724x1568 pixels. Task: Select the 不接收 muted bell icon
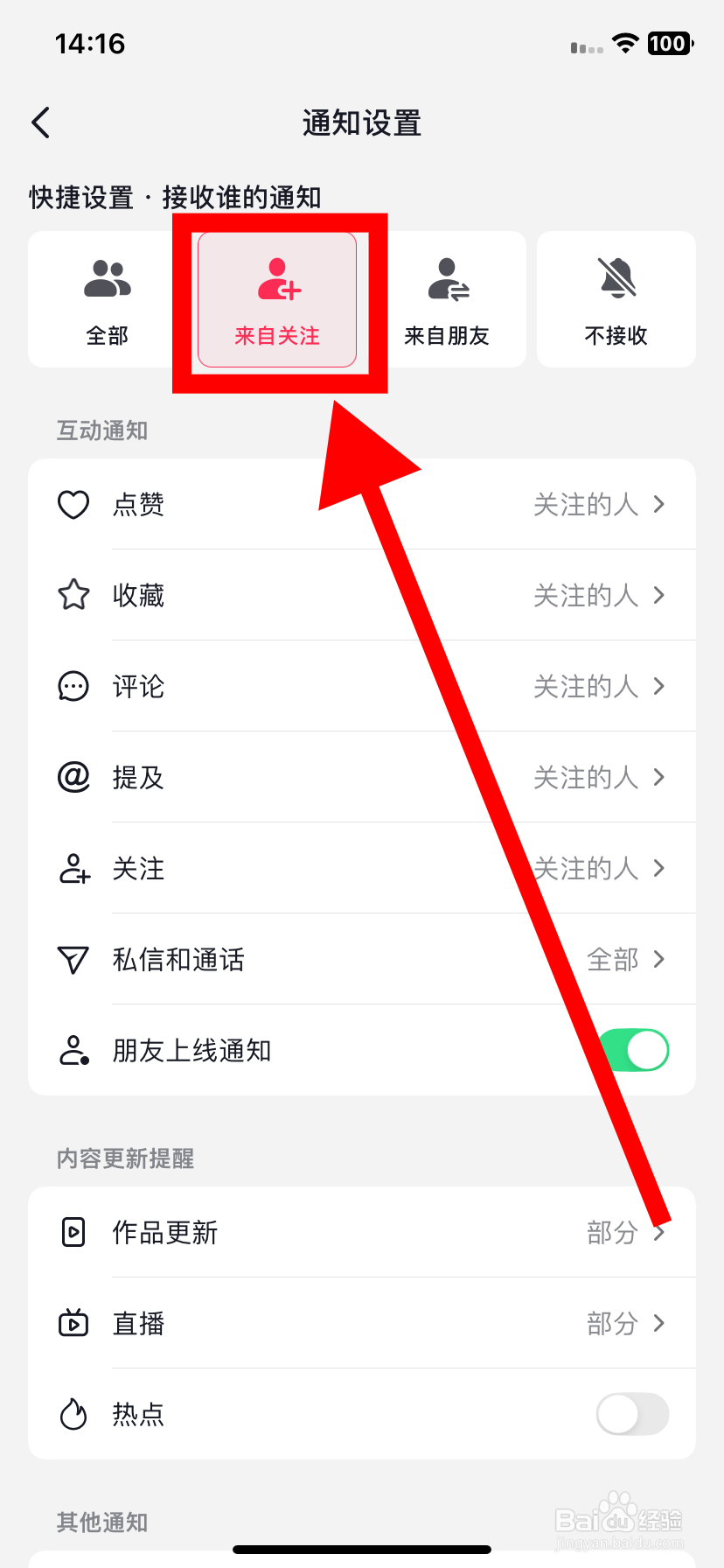pos(616,278)
